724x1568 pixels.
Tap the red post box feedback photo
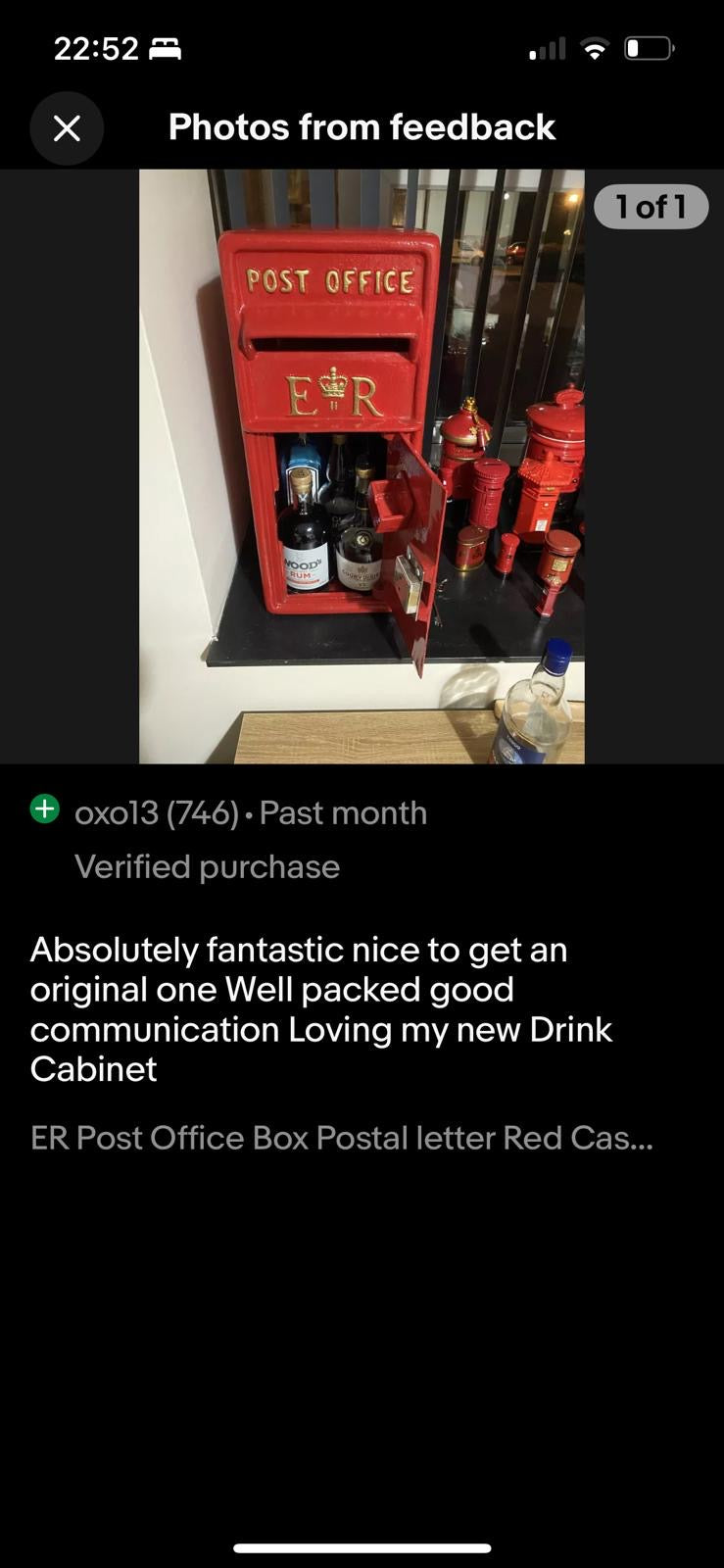[362, 466]
